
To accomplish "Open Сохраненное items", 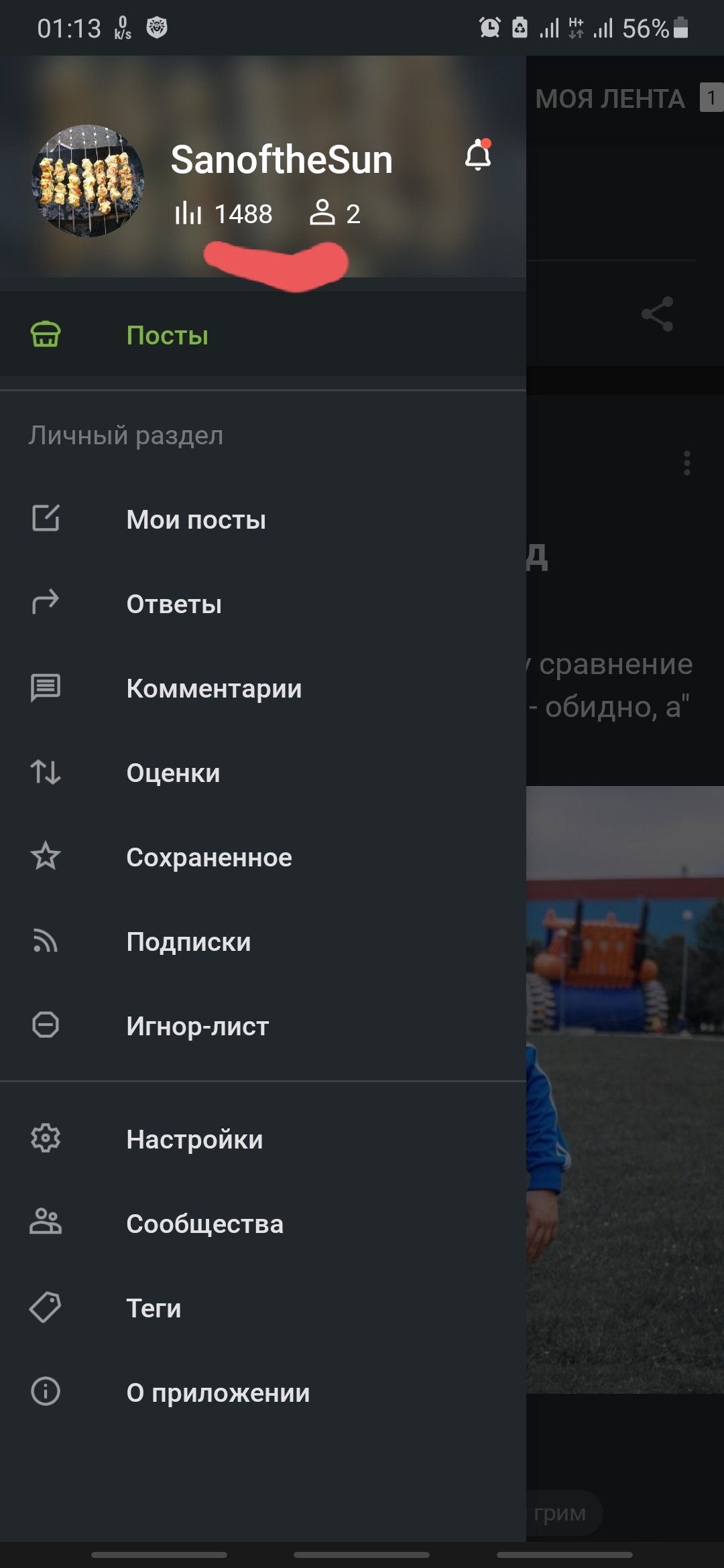I will tap(208, 857).
